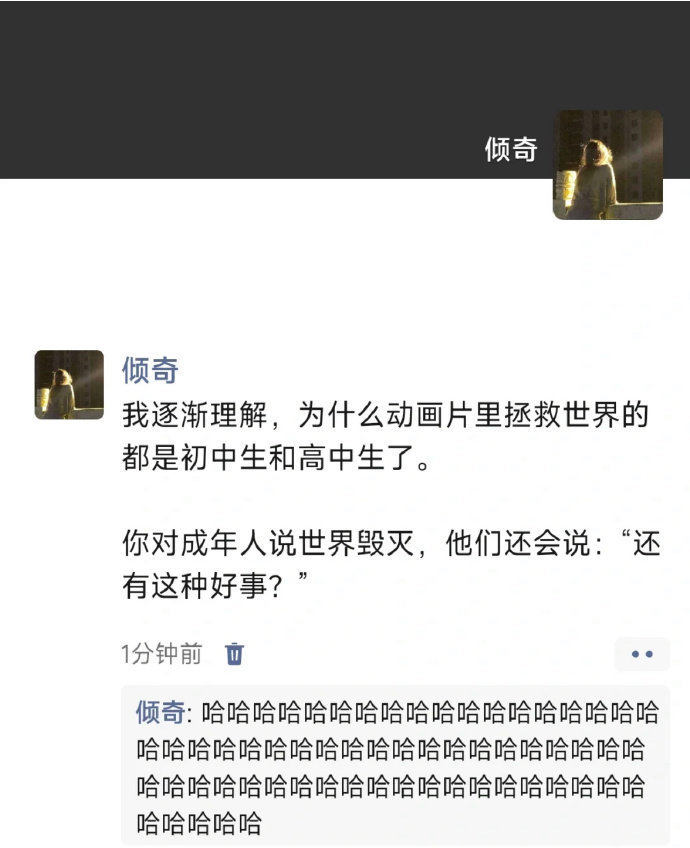
Task: Open the large profile avatar in the header
Action: click(x=608, y=165)
